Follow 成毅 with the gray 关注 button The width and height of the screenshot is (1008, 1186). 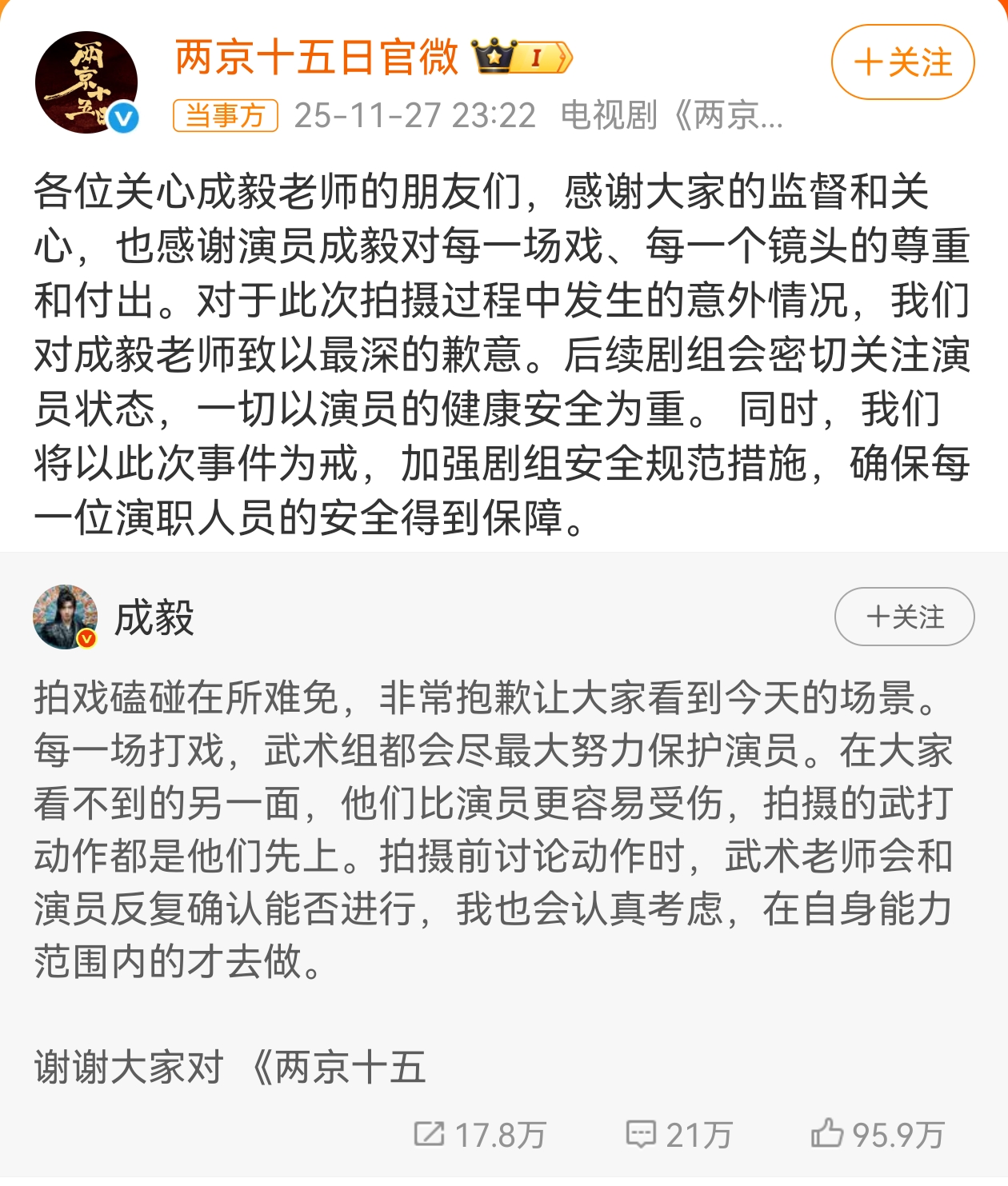[904, 617]
